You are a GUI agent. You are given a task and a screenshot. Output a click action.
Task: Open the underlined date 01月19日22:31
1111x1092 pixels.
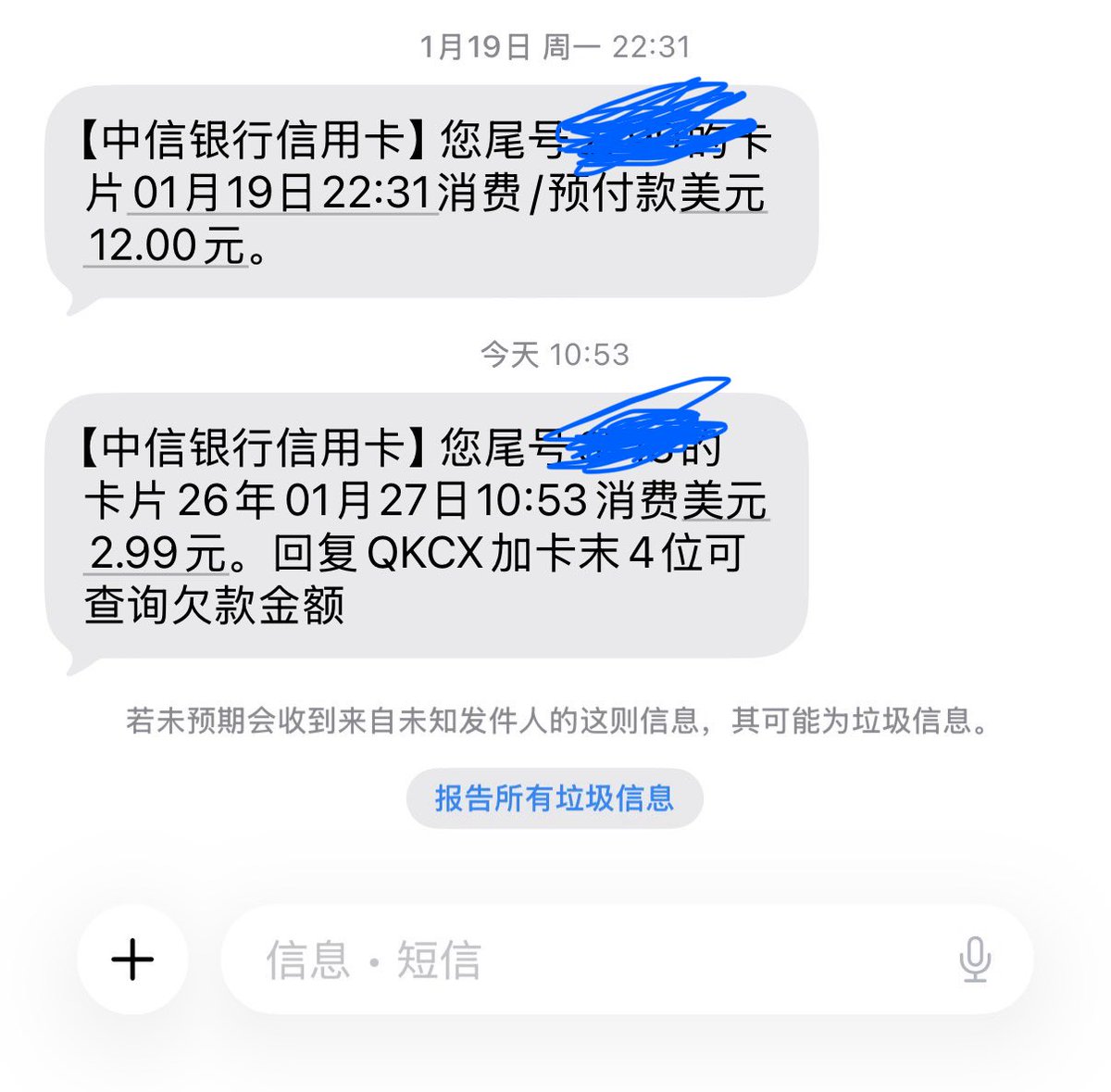point(283,195)
